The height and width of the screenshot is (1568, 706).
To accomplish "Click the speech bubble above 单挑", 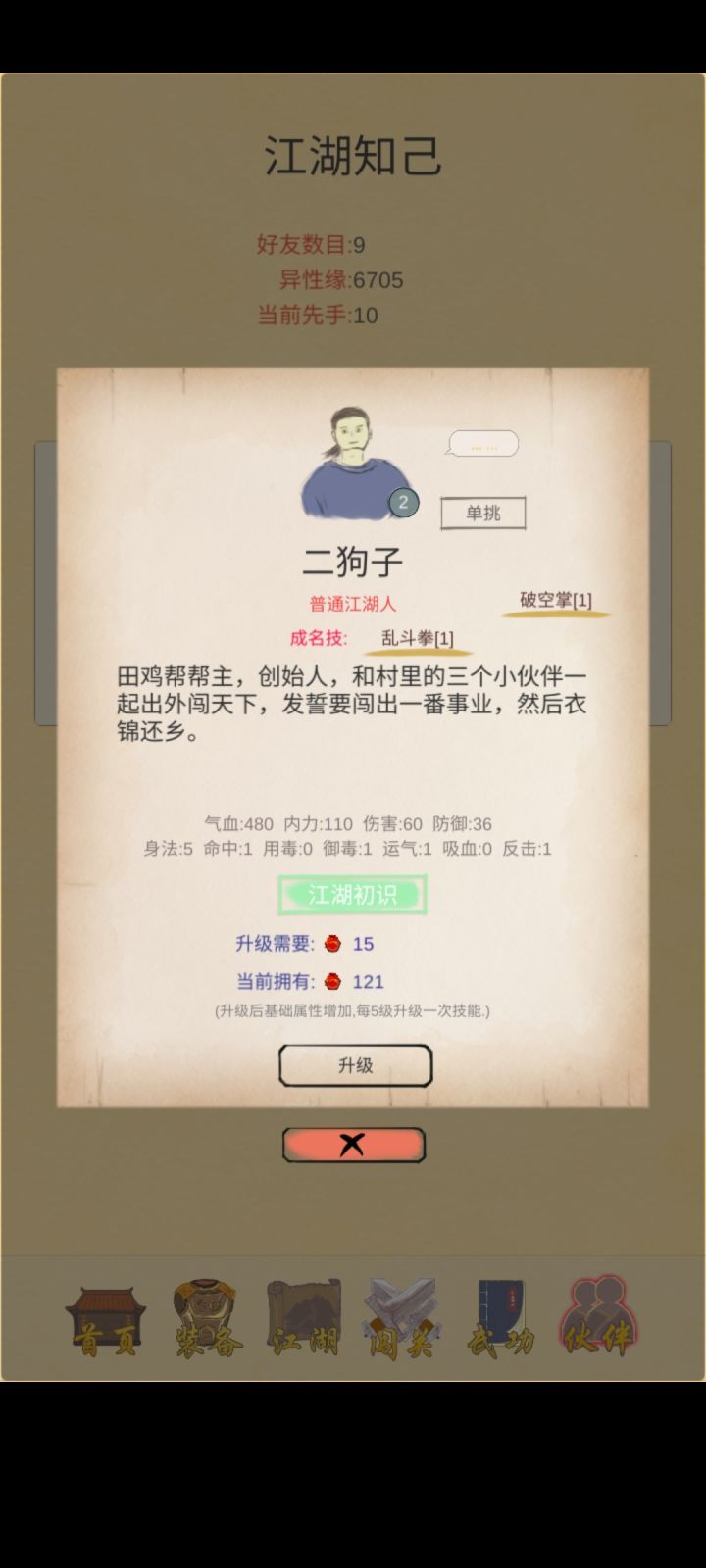I will (x=483, y=443).
